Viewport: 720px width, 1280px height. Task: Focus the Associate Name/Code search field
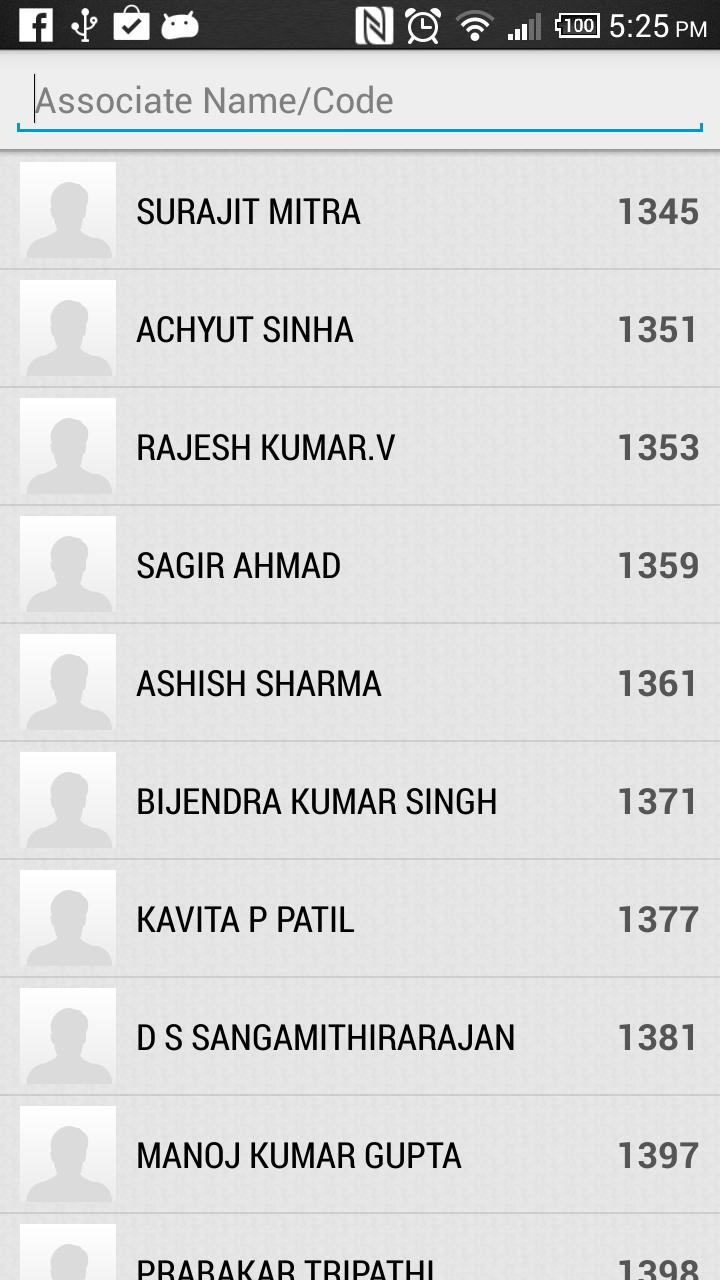[360, 101]
